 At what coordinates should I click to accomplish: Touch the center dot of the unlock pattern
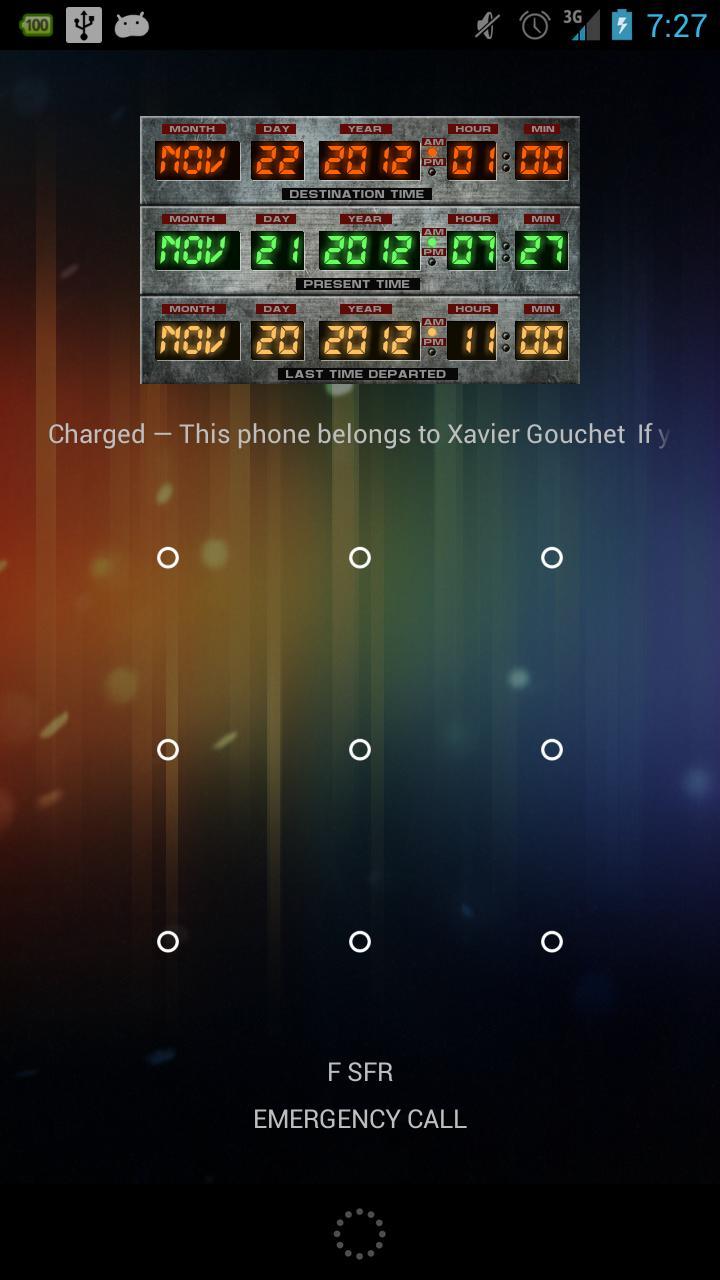pos(360,750)
